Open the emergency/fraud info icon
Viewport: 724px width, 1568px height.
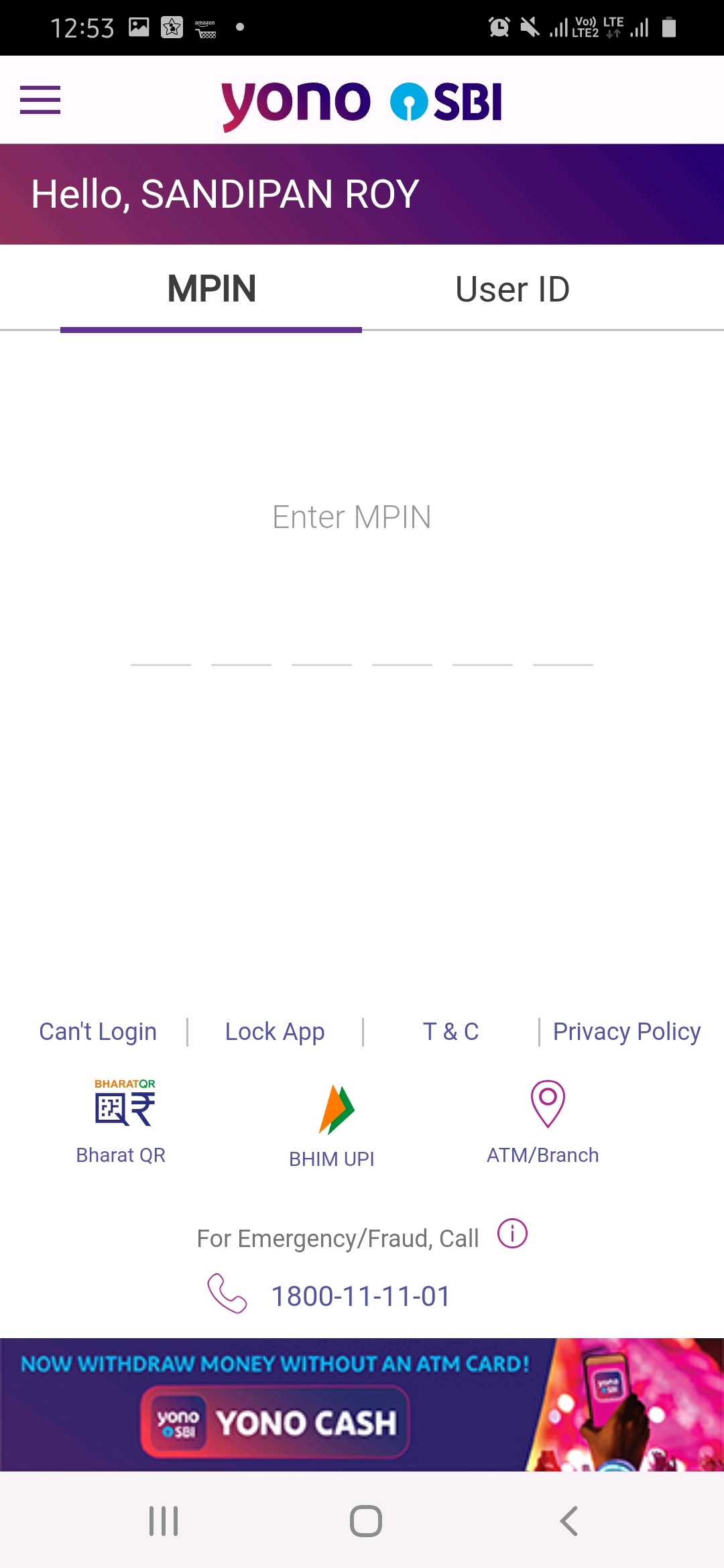pyautogui.click(x=512, y=1234)
